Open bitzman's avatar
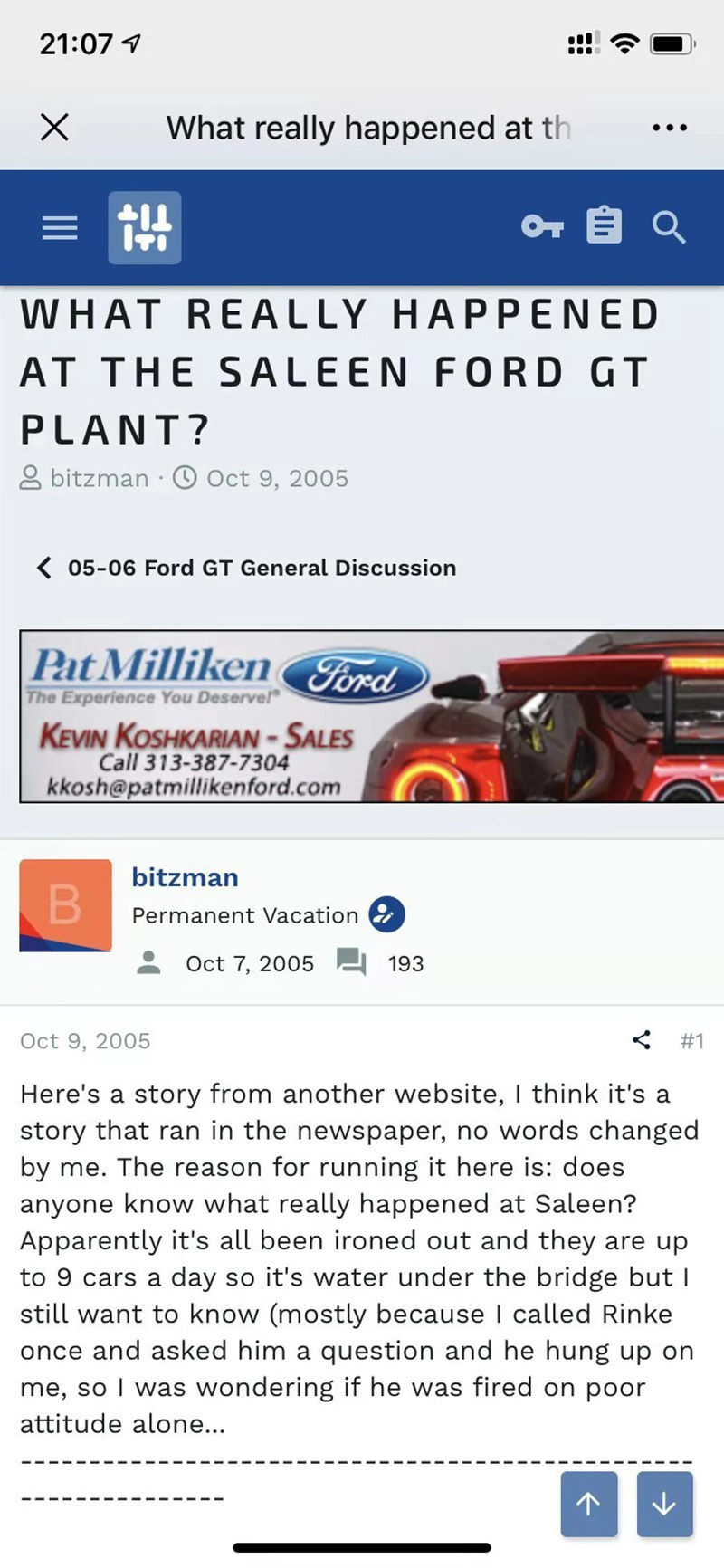Image resolution: width=724 pixels, height=1568 pixels. 65,905
